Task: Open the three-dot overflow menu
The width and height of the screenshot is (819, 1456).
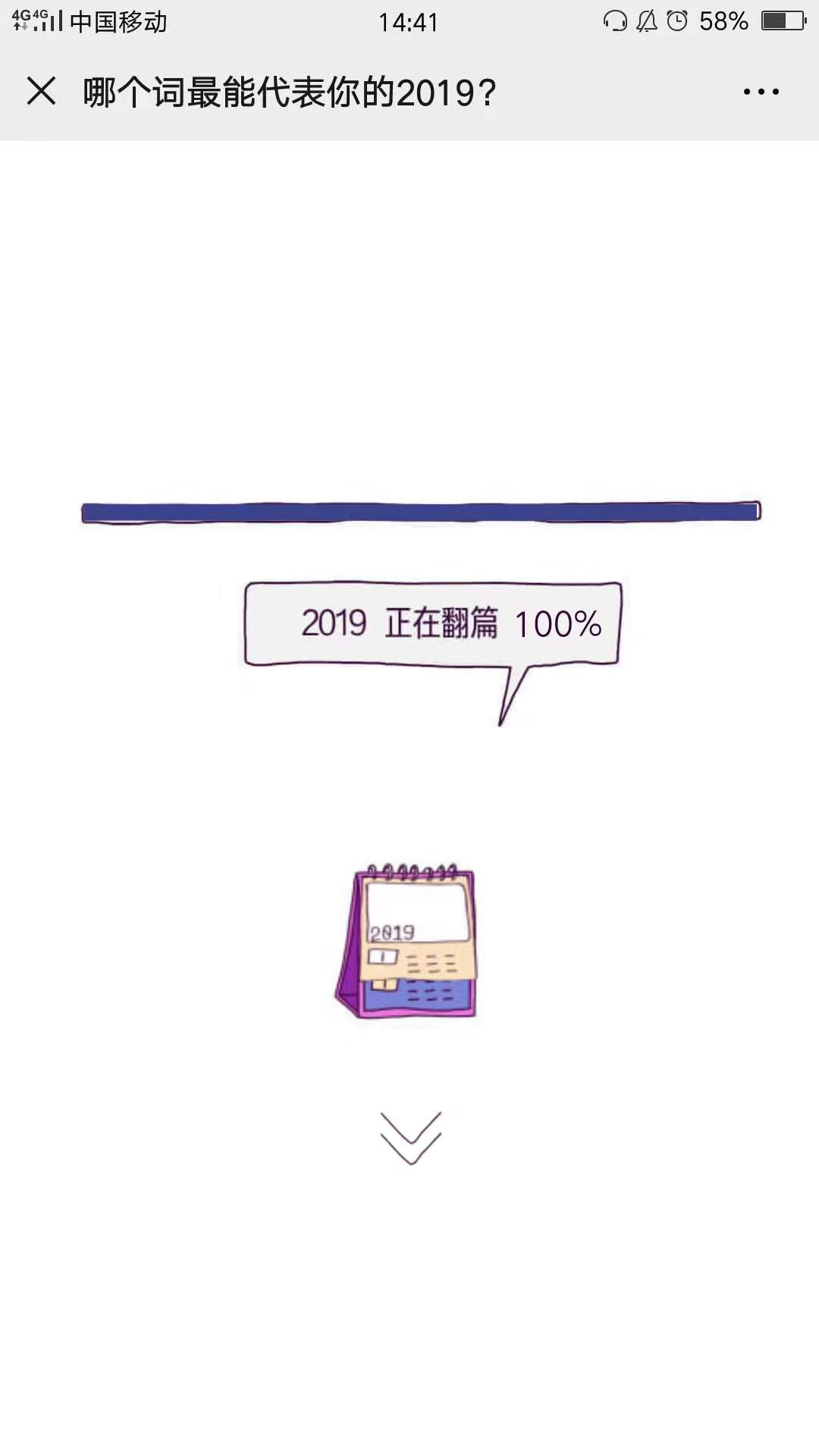Action: (x=761, y=92)
